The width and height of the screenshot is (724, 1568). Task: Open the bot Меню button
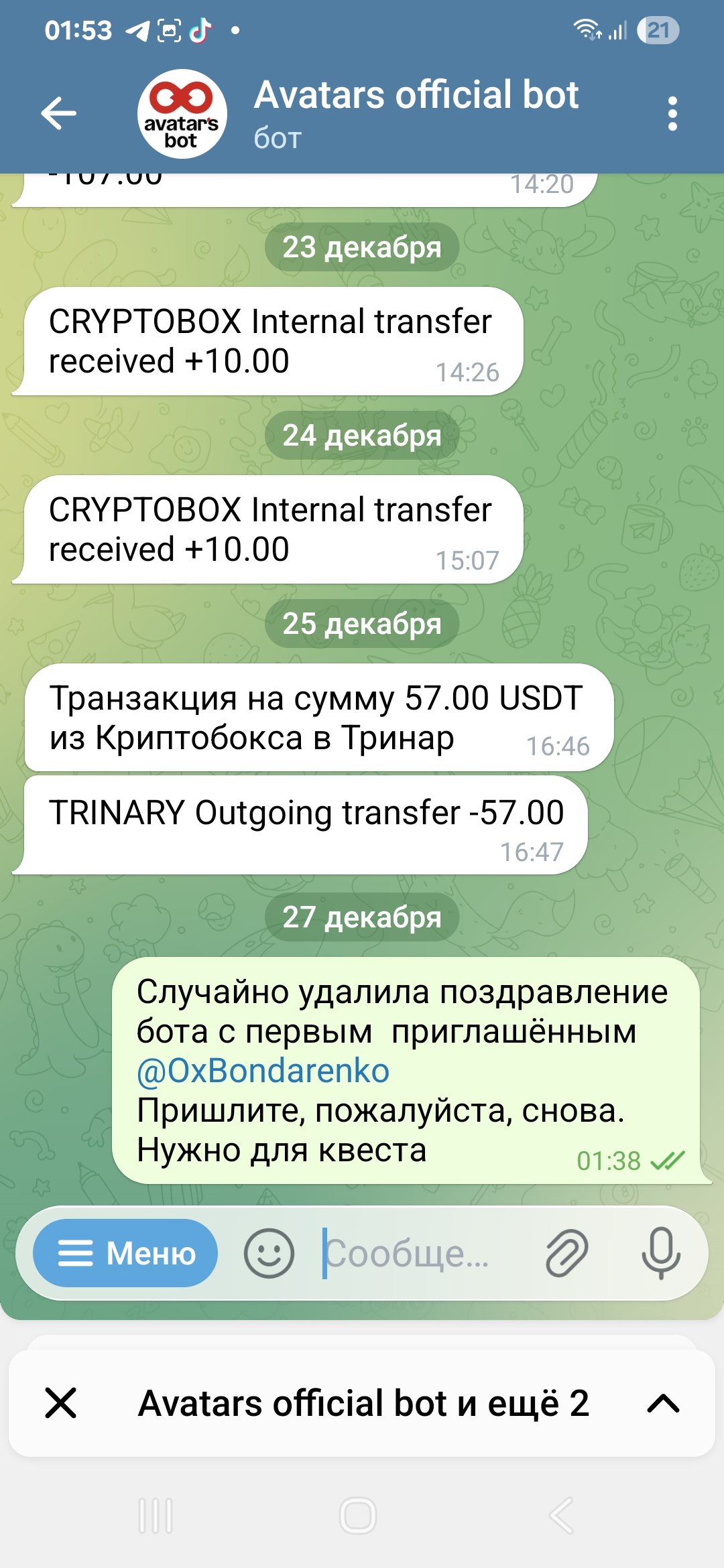[125, 1253]
